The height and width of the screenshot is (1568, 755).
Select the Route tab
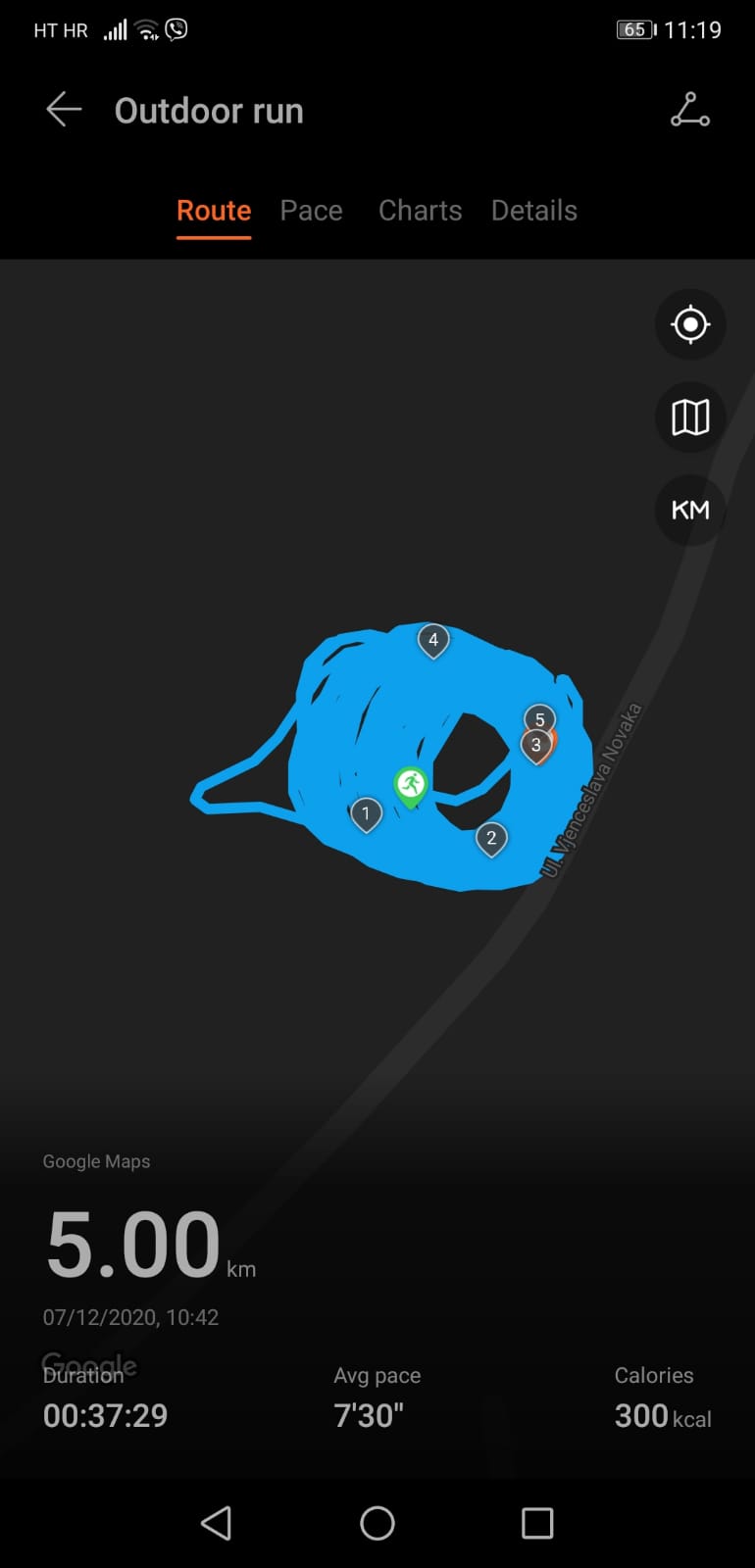click(214, 211)
